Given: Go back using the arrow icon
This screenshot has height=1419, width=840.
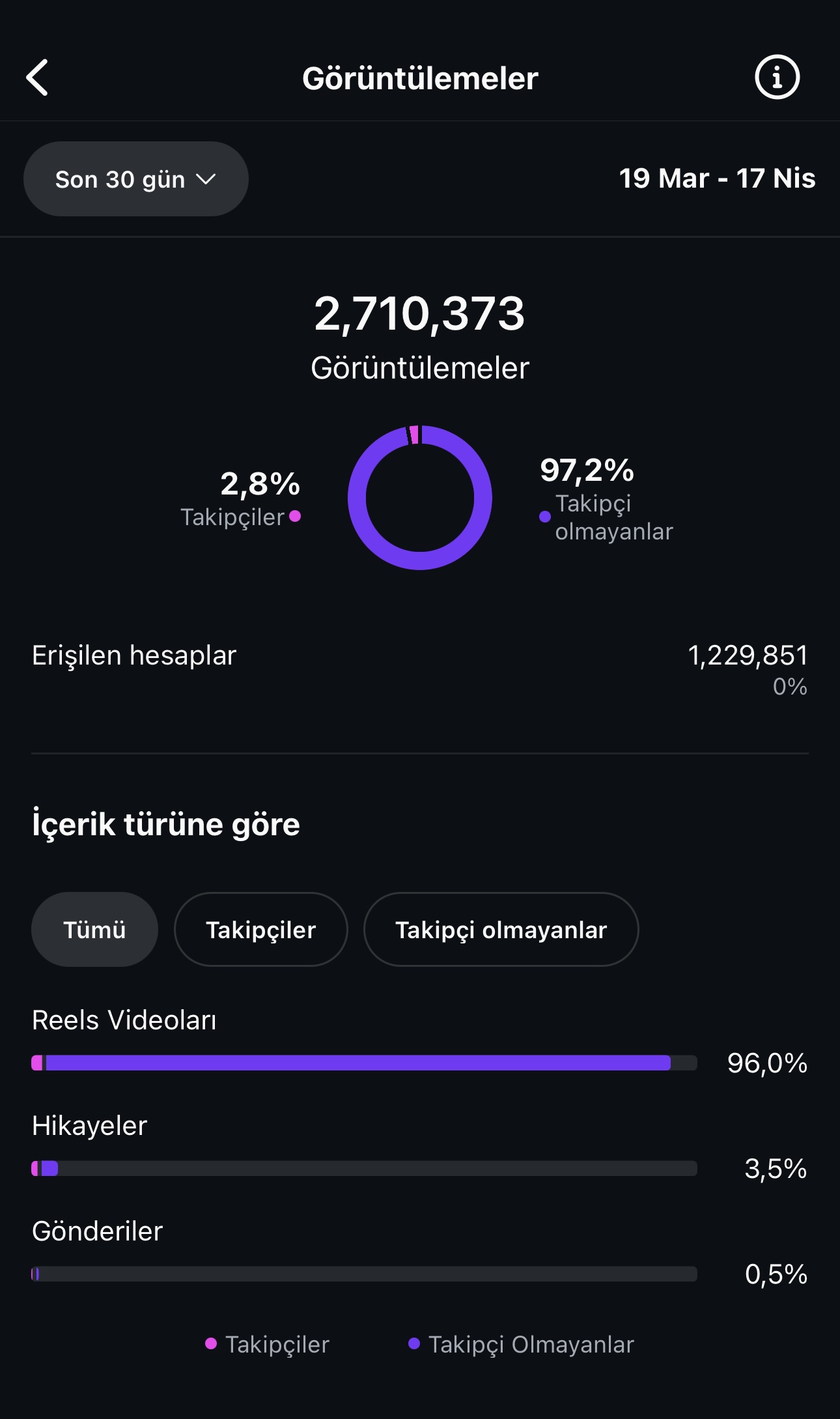Looking at the screenshot, I should point(37,78).
